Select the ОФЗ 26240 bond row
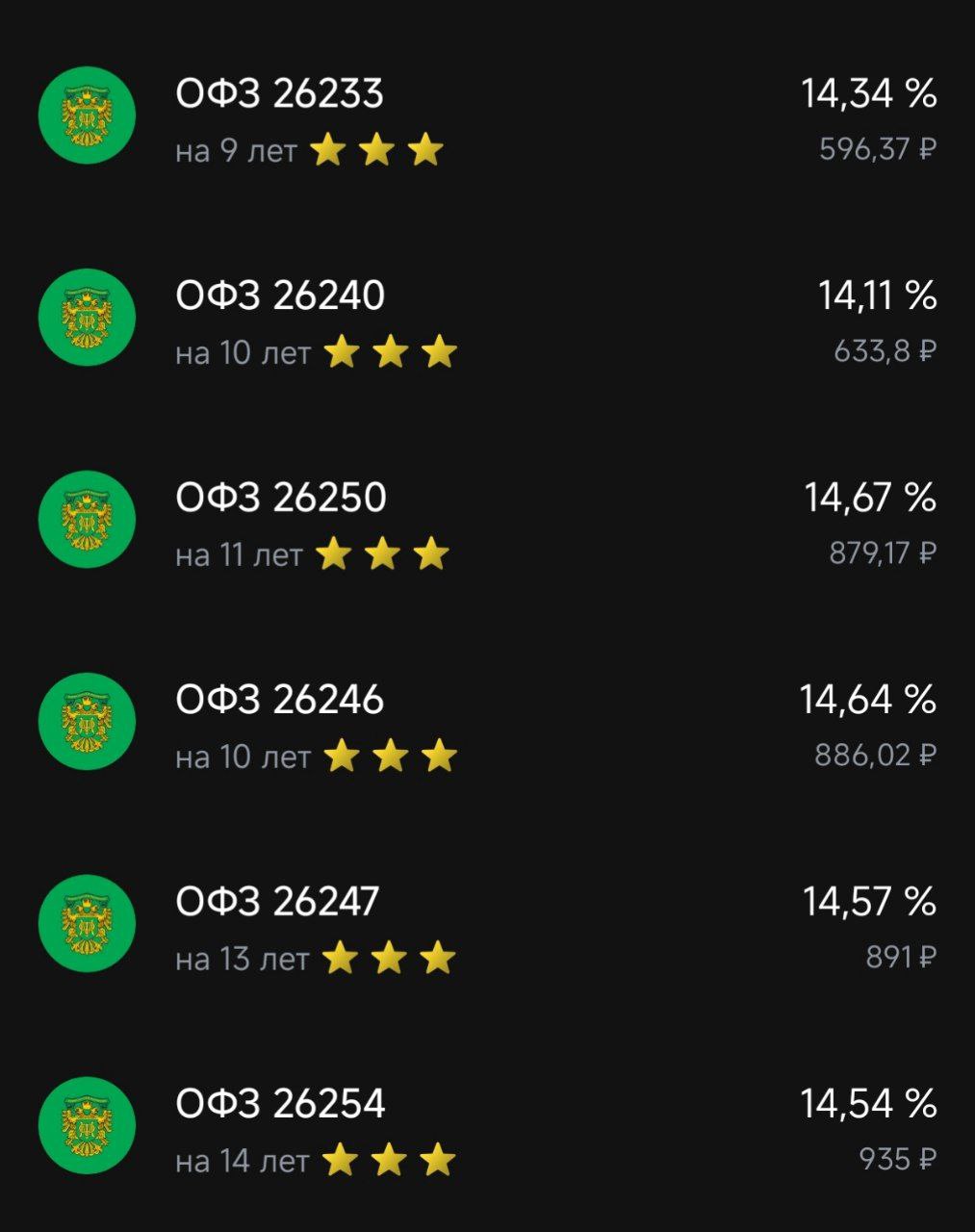The image size is (975, 1232). [280, 296]
